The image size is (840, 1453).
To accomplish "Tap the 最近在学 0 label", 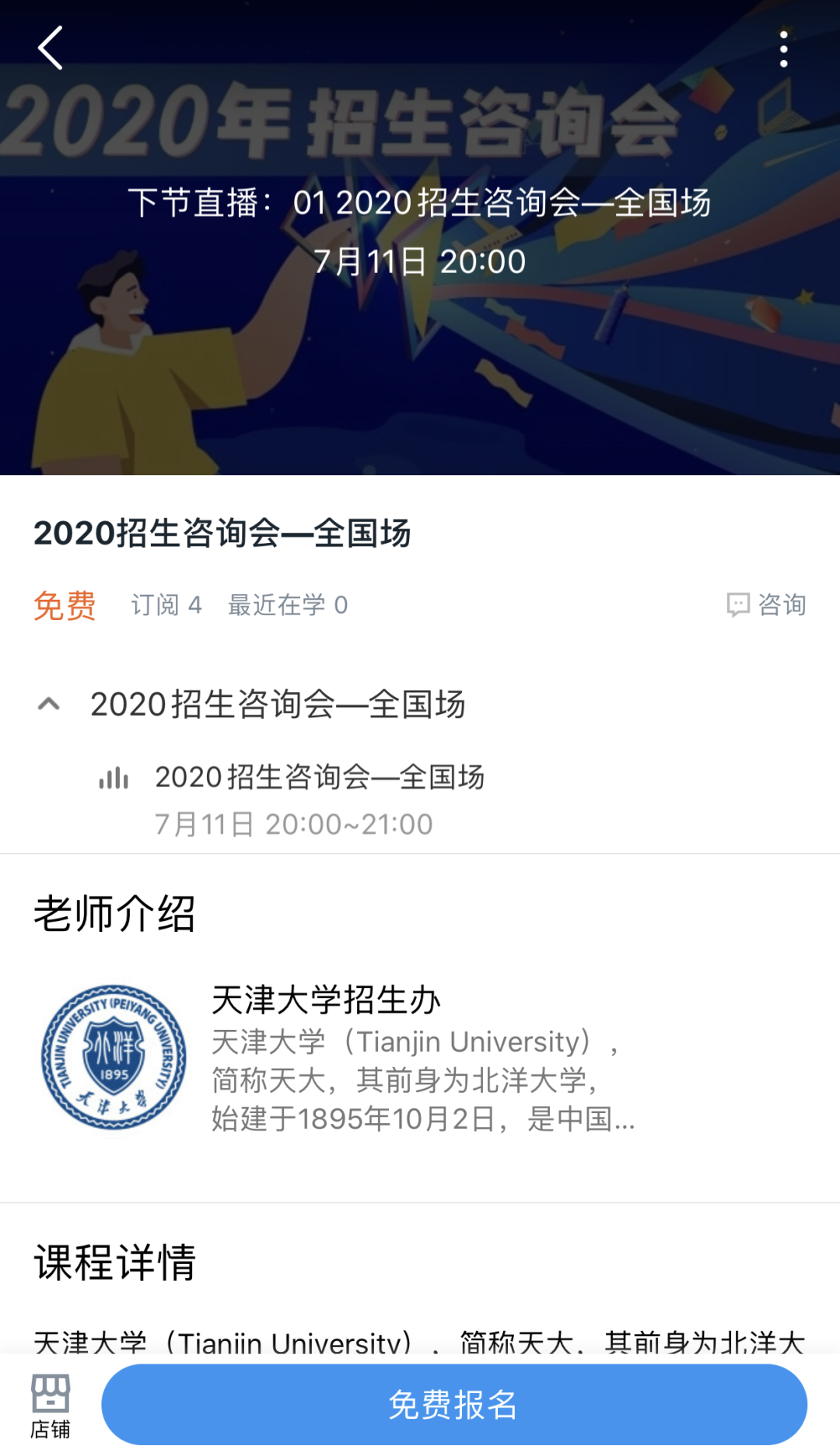I will (286, 604).
